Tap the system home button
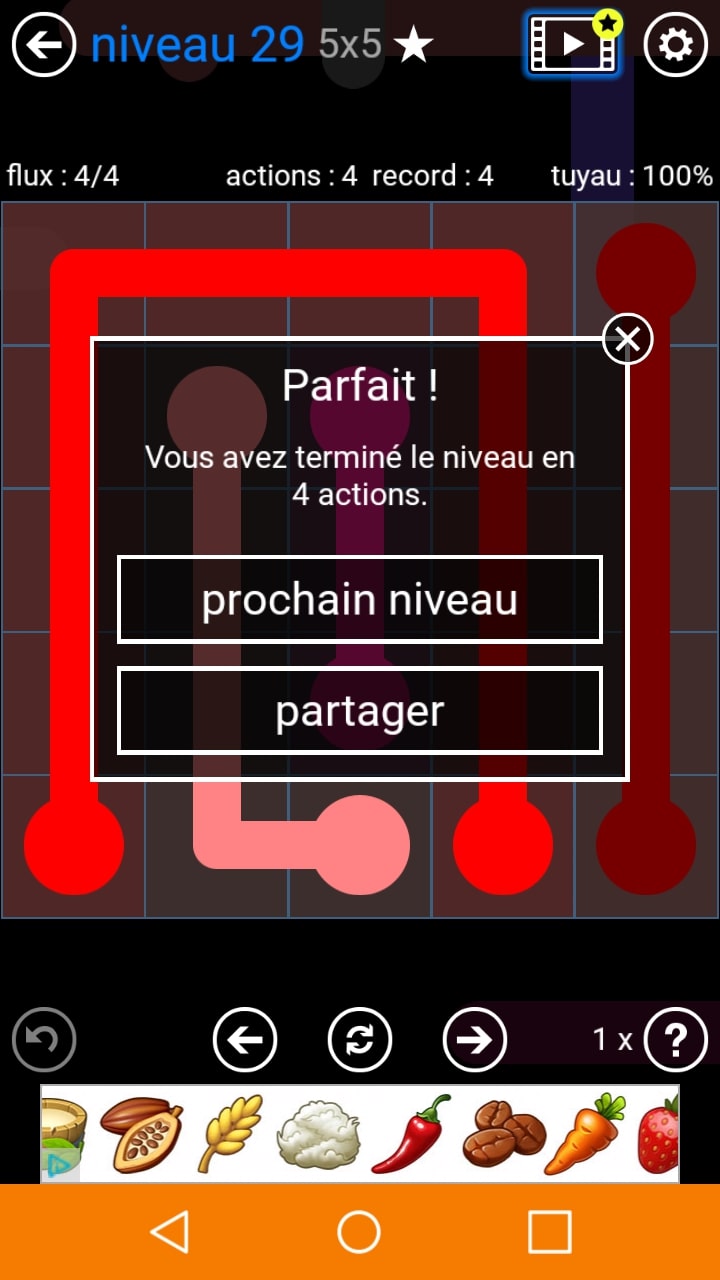 [359, 1232]
